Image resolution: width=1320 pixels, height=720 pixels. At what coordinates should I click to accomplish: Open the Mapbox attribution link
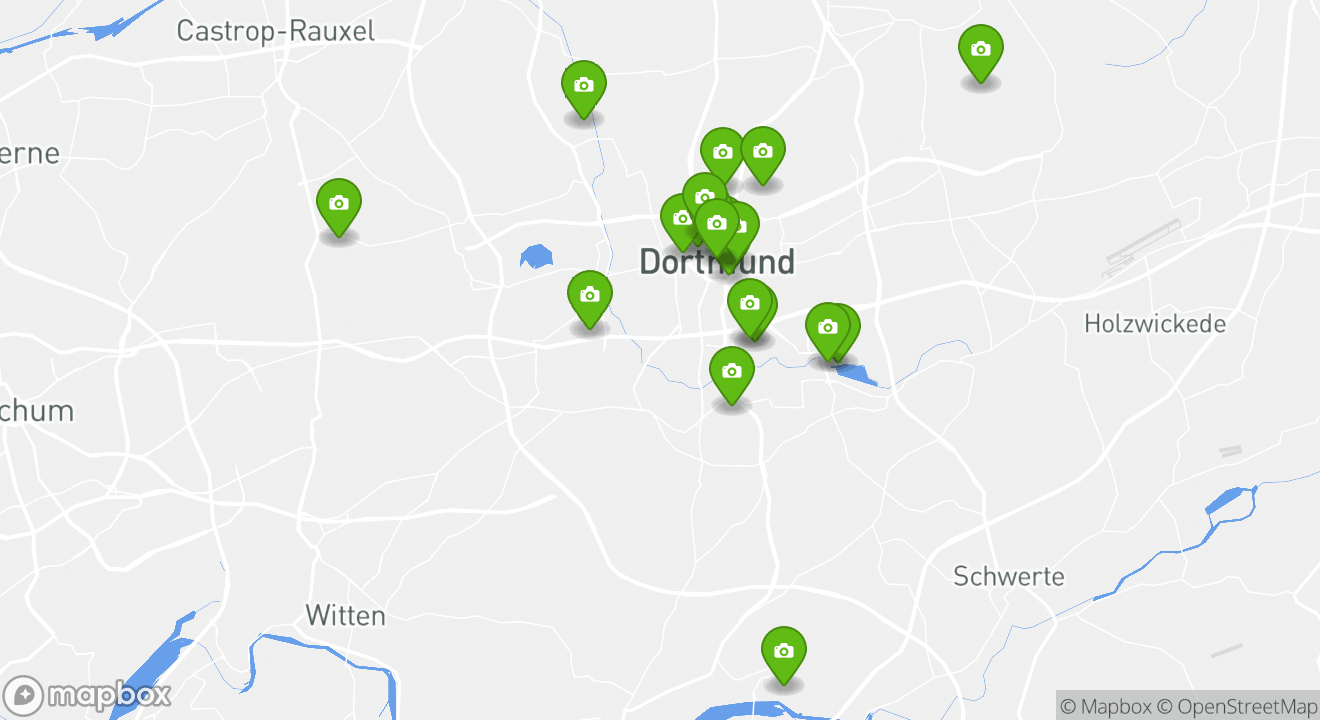pos(1105,706)
